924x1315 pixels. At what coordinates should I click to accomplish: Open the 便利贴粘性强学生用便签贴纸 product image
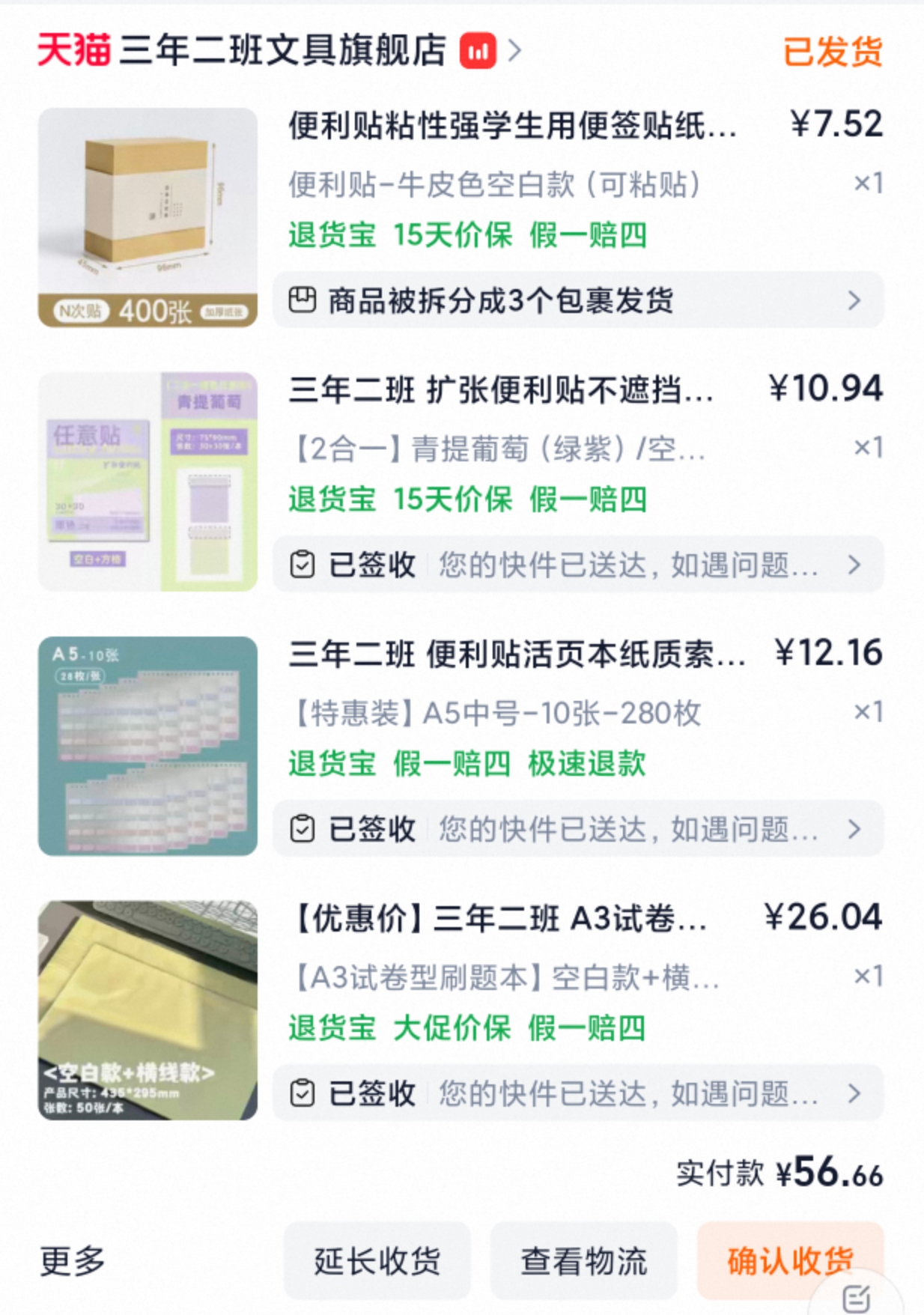pos(148,217)
